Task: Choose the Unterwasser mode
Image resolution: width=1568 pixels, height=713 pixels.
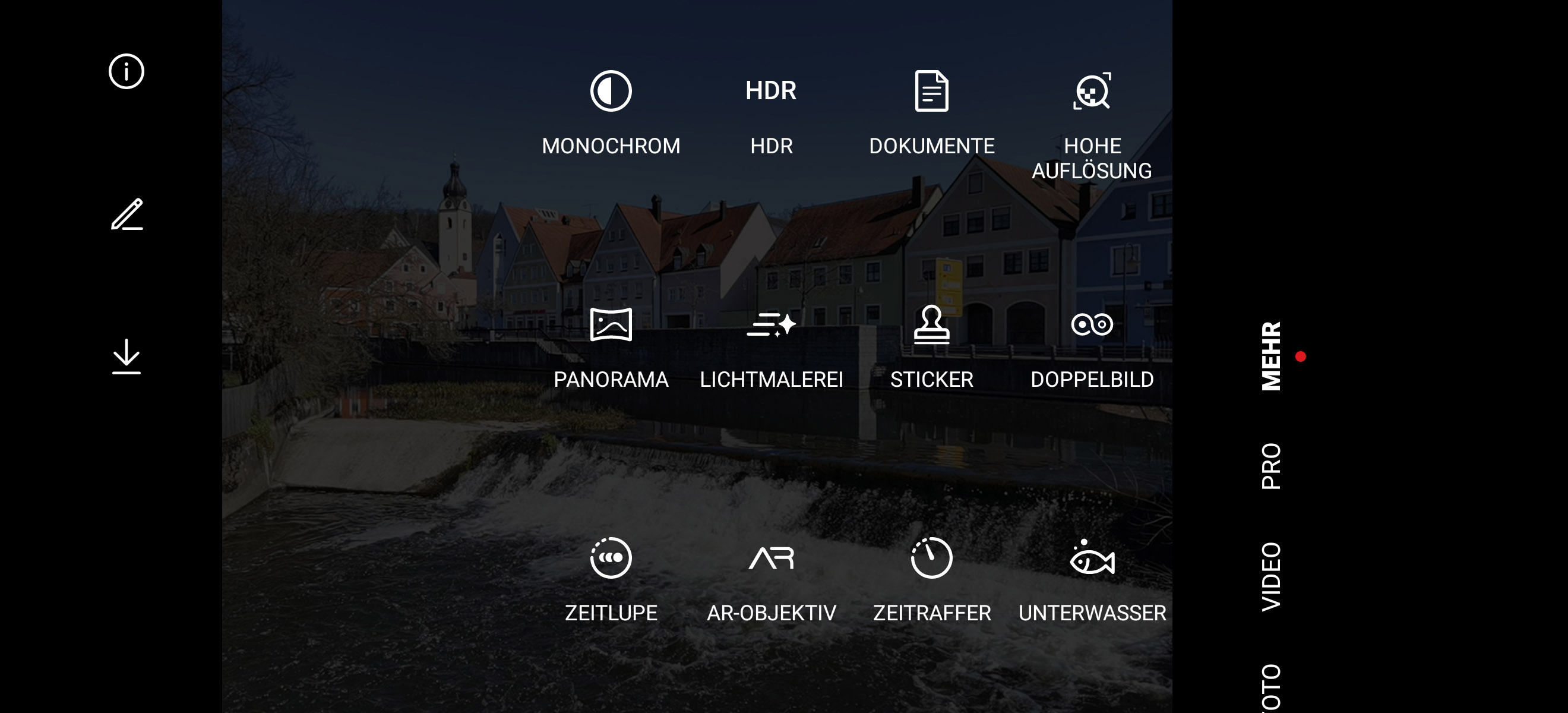Action: point(1092,558)
